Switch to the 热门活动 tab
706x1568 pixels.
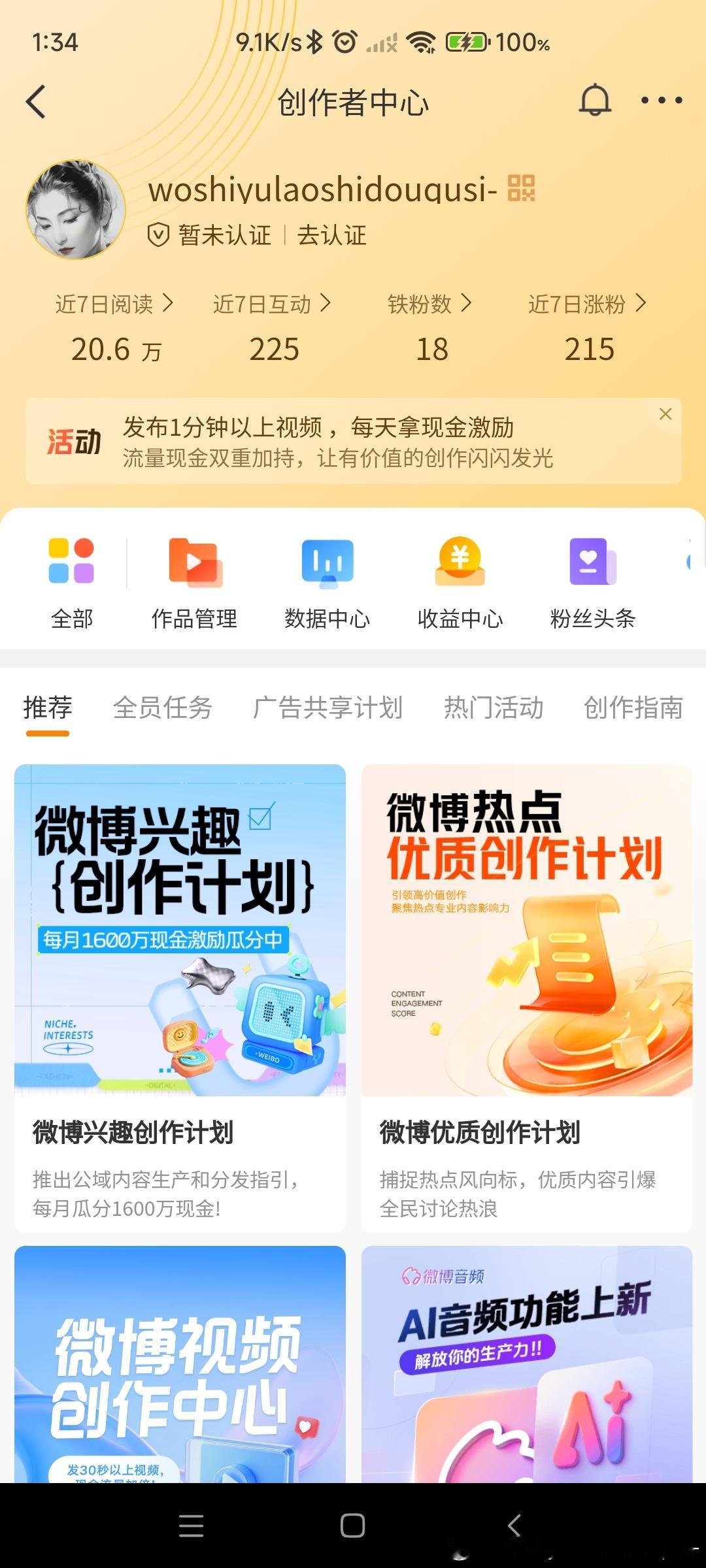tap(494, 708)
